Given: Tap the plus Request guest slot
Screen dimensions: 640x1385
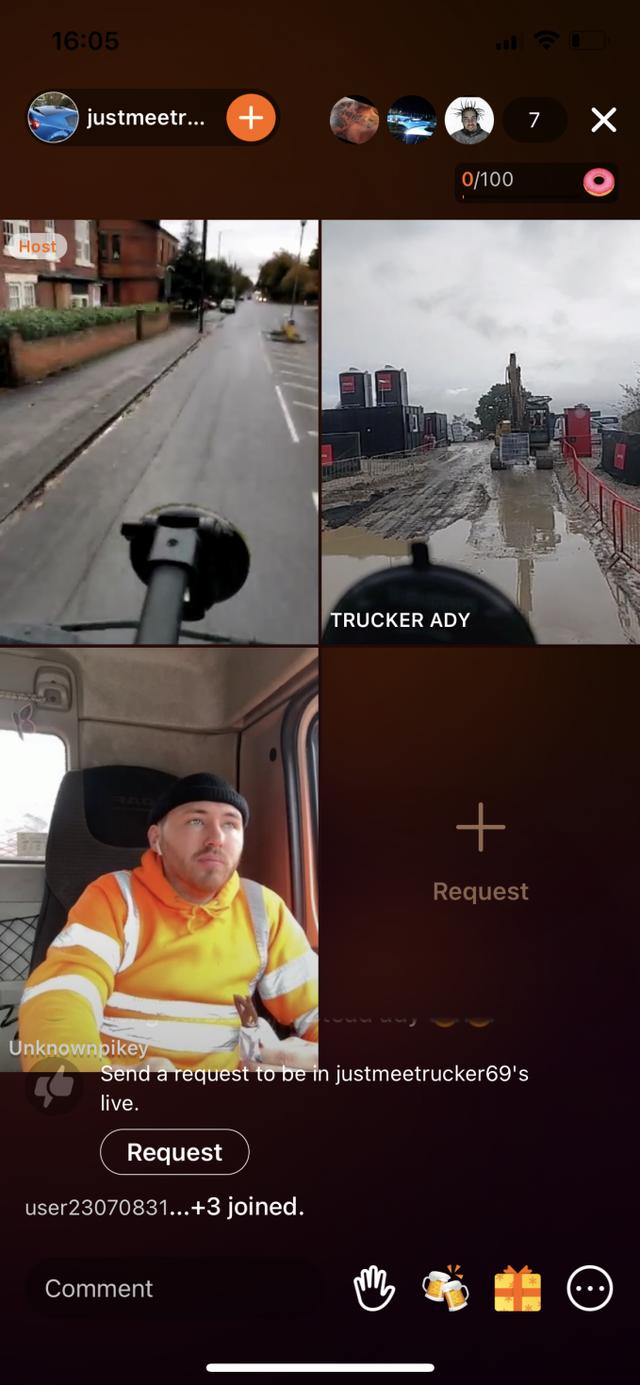Looking at the screenshot, I should coord(480,852).
